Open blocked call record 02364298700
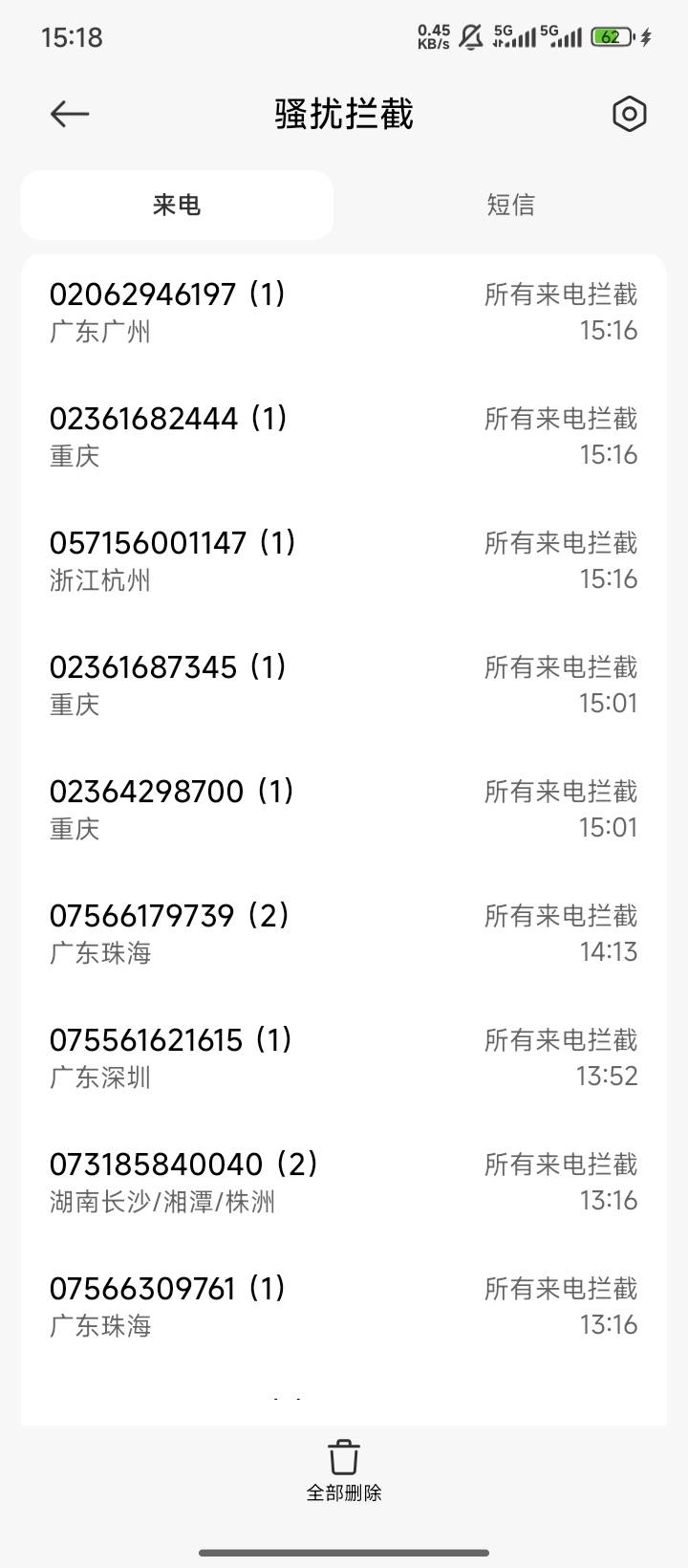688x1568 pixels. (343, 809)
